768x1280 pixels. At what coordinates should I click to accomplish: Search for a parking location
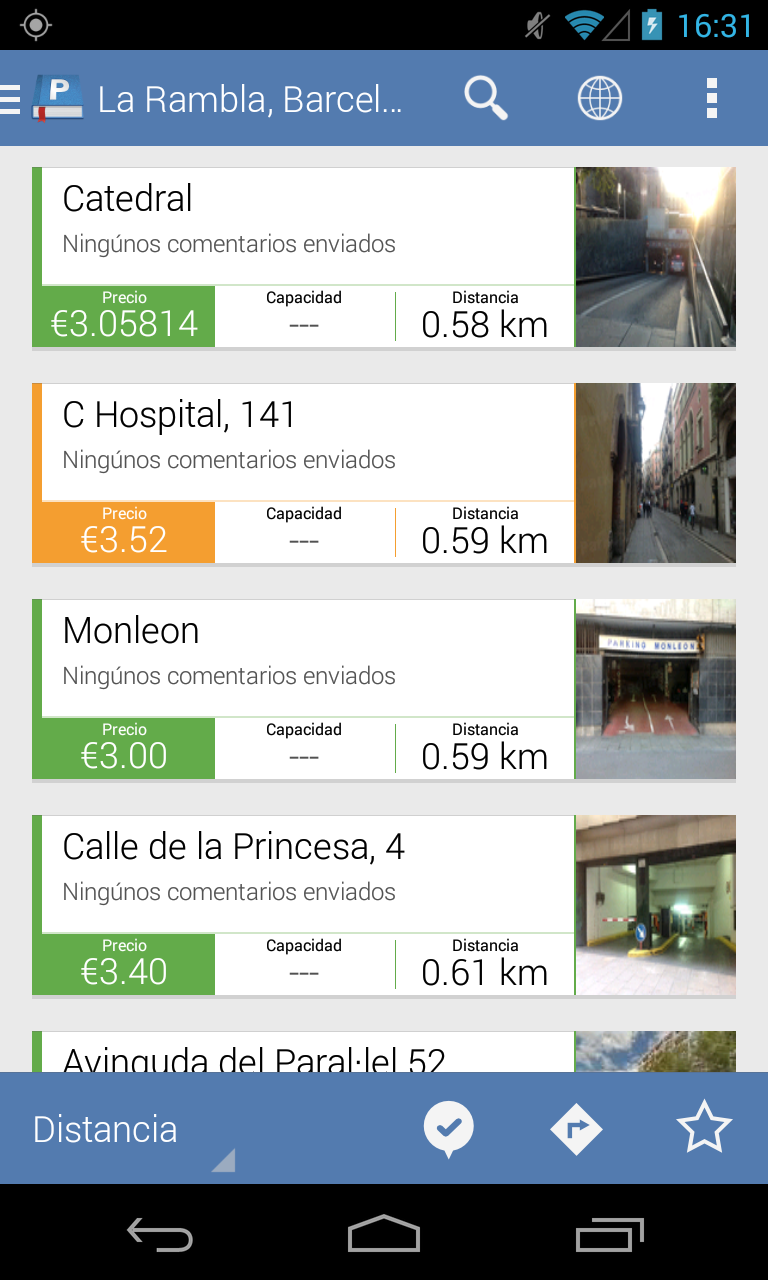[x=486, y=99]
